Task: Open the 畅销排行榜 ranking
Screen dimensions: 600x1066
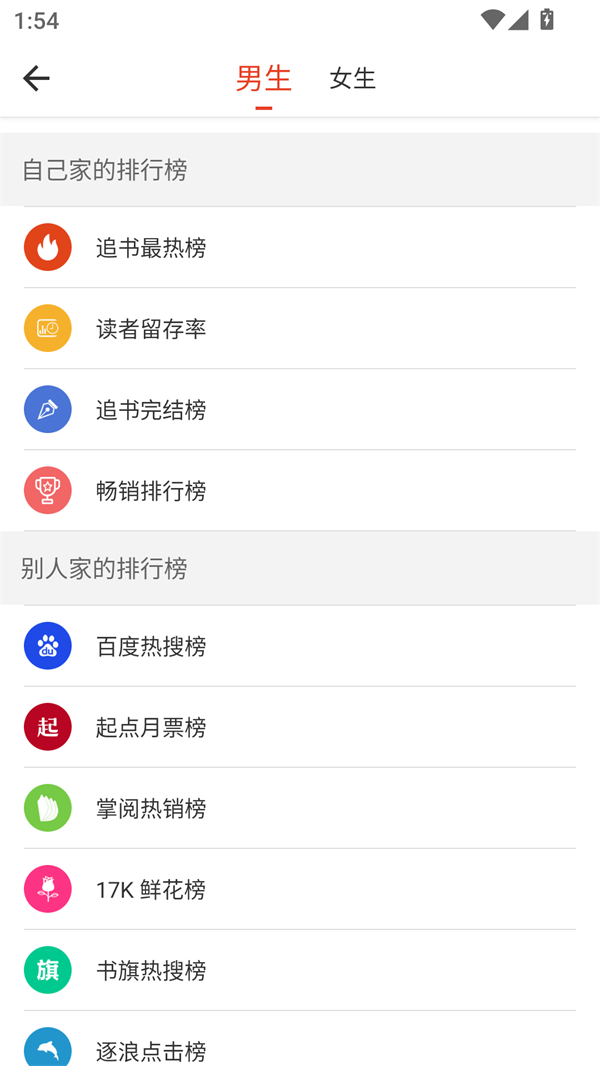Action: pyautogui.click(x=300, y=490)
